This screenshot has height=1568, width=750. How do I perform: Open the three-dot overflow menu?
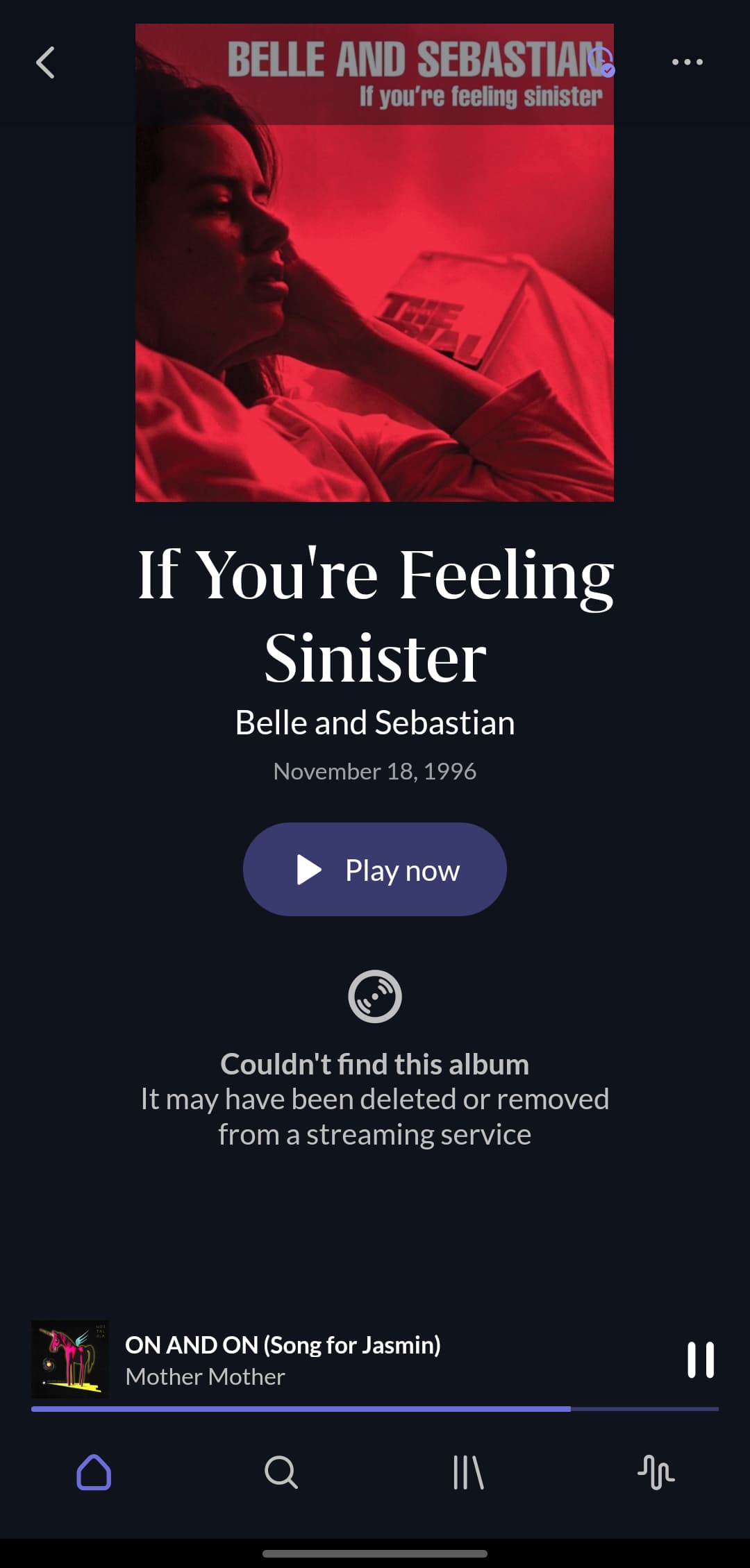[687, 62]
